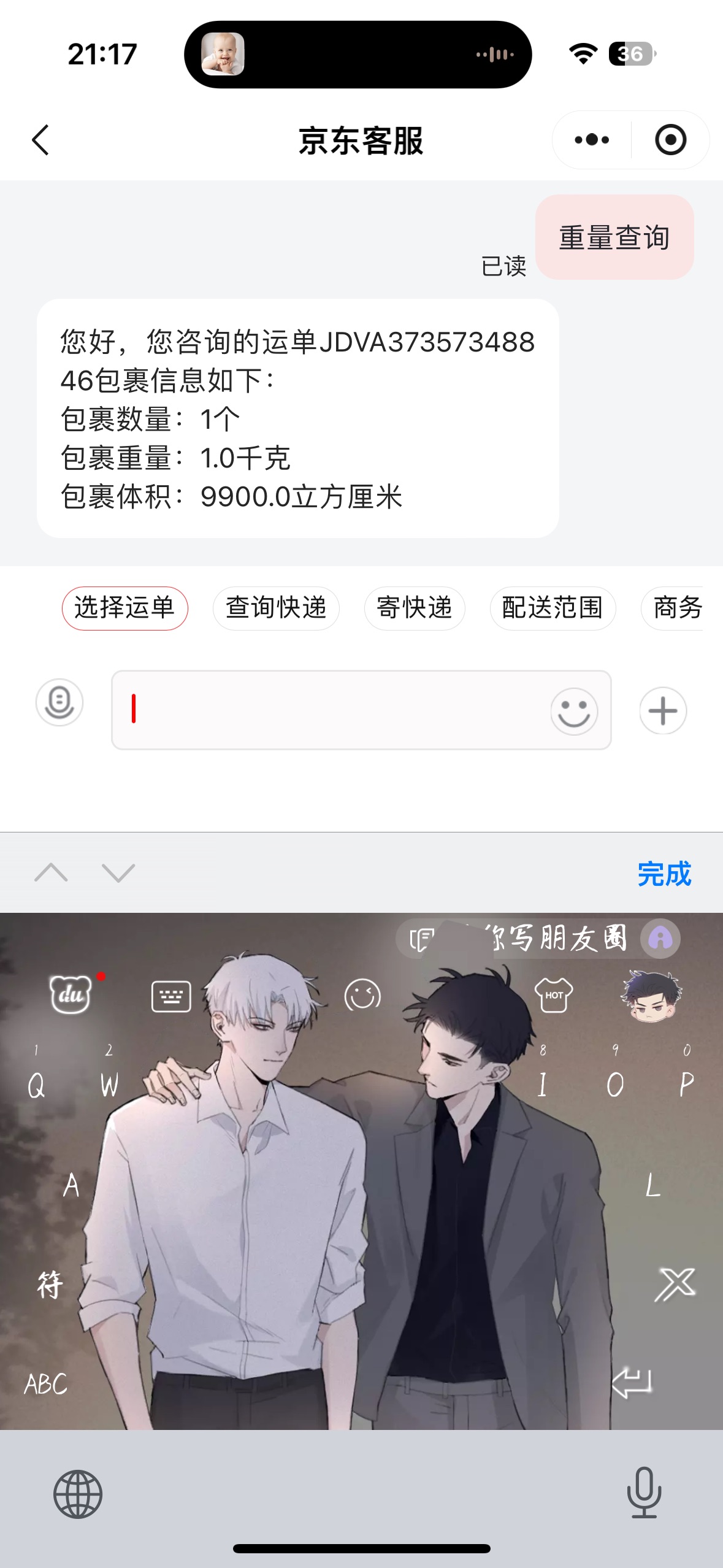Close the mini-program with the circle button
This screenshot has height=1568, width=723.
(x=670, y=140)
